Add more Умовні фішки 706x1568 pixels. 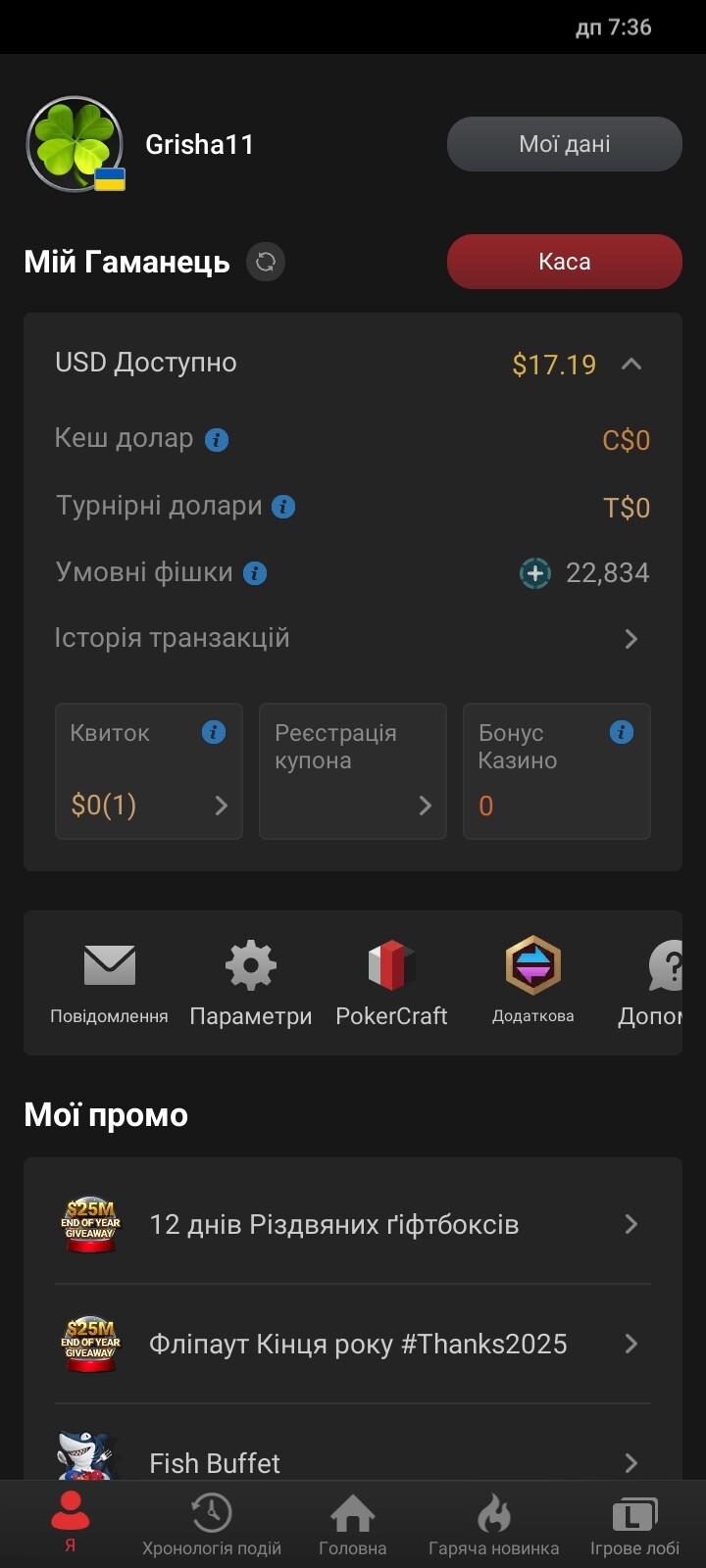click(534, 572)
